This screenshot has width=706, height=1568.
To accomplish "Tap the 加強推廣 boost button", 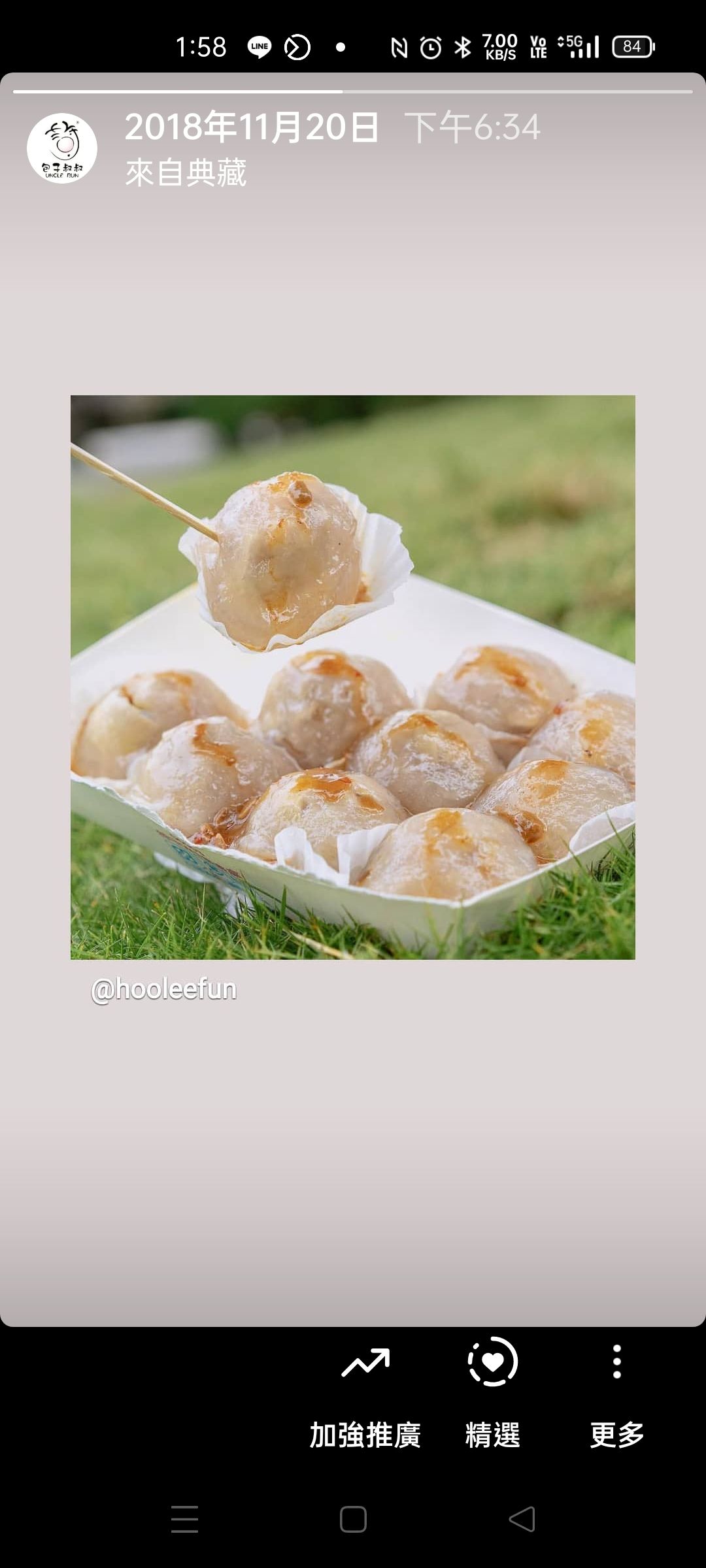I will click(x=365, y=1392).
